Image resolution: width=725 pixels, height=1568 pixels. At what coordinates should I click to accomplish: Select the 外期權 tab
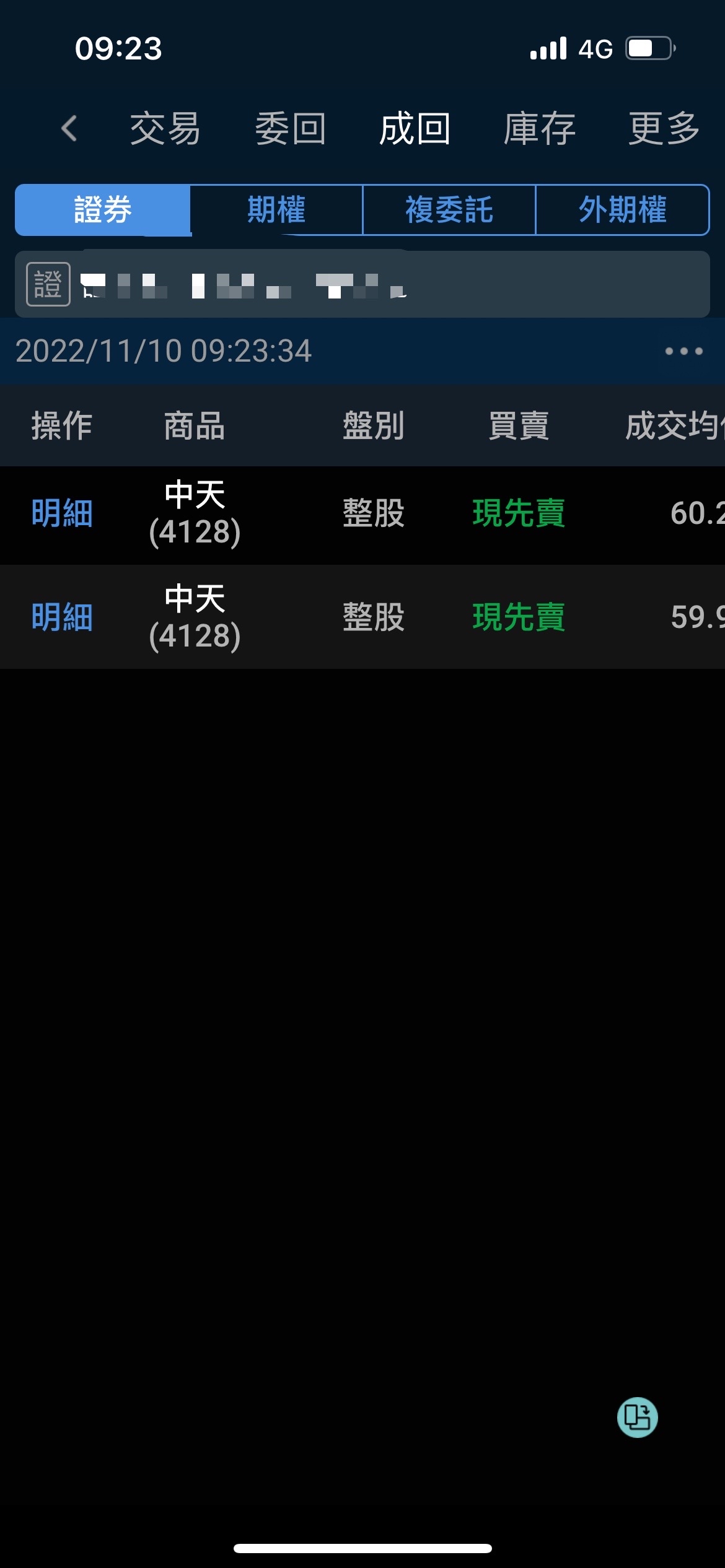pyautogui.click(x=622, y=211)
